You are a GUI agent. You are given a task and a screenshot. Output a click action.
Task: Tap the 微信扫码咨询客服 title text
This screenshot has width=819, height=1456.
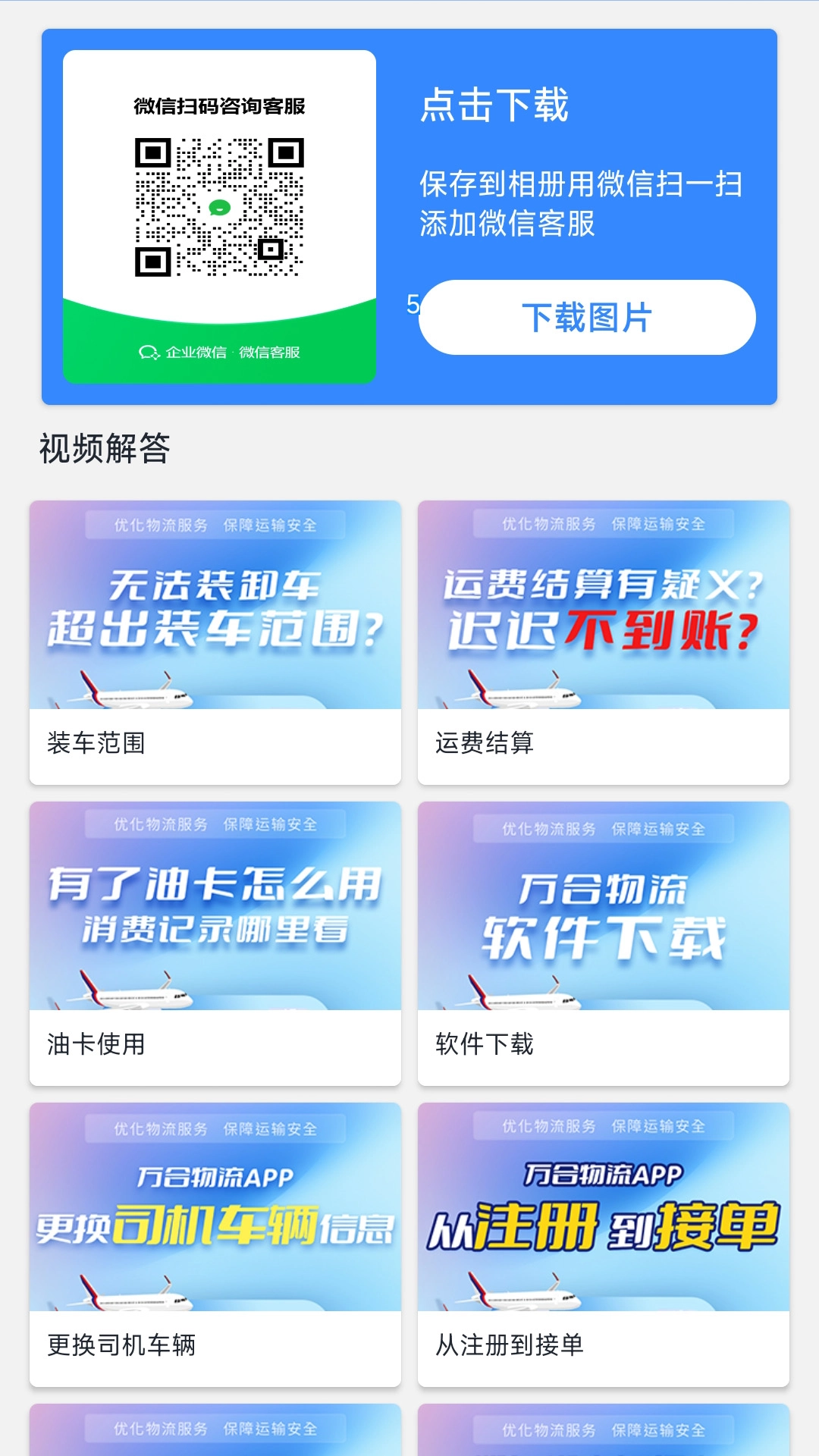(x=220, y=107)
